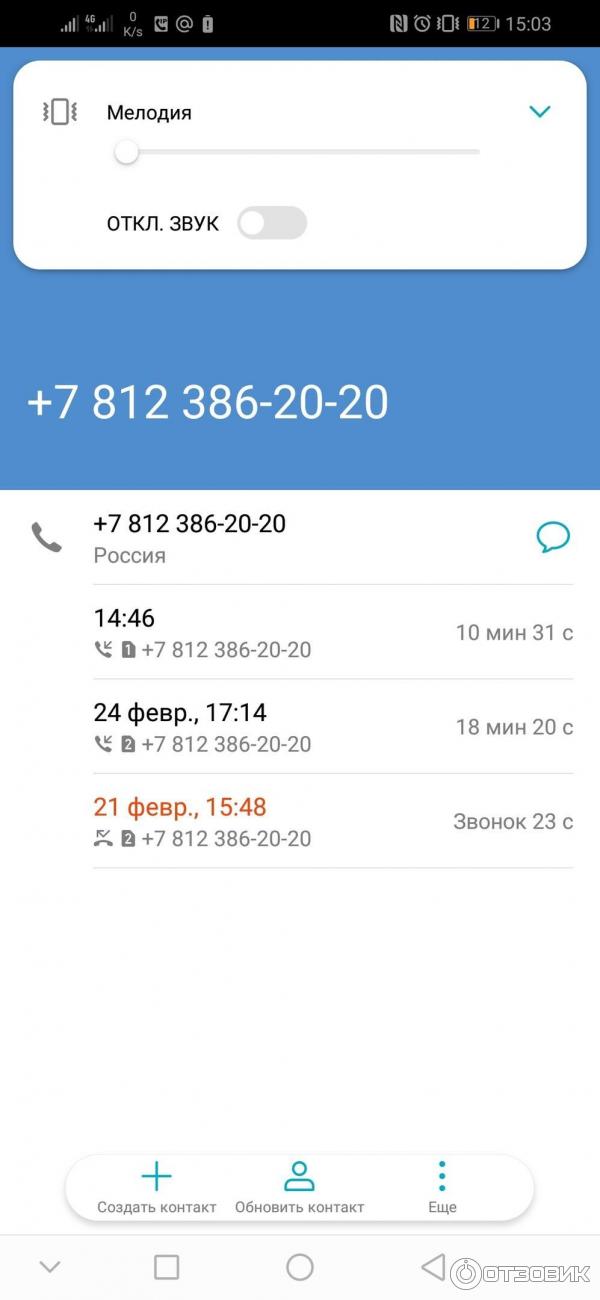Select Обновить контакт
Image resolution: width=600 pixels, height=1300 pixels.
(x=299, y=1188)
